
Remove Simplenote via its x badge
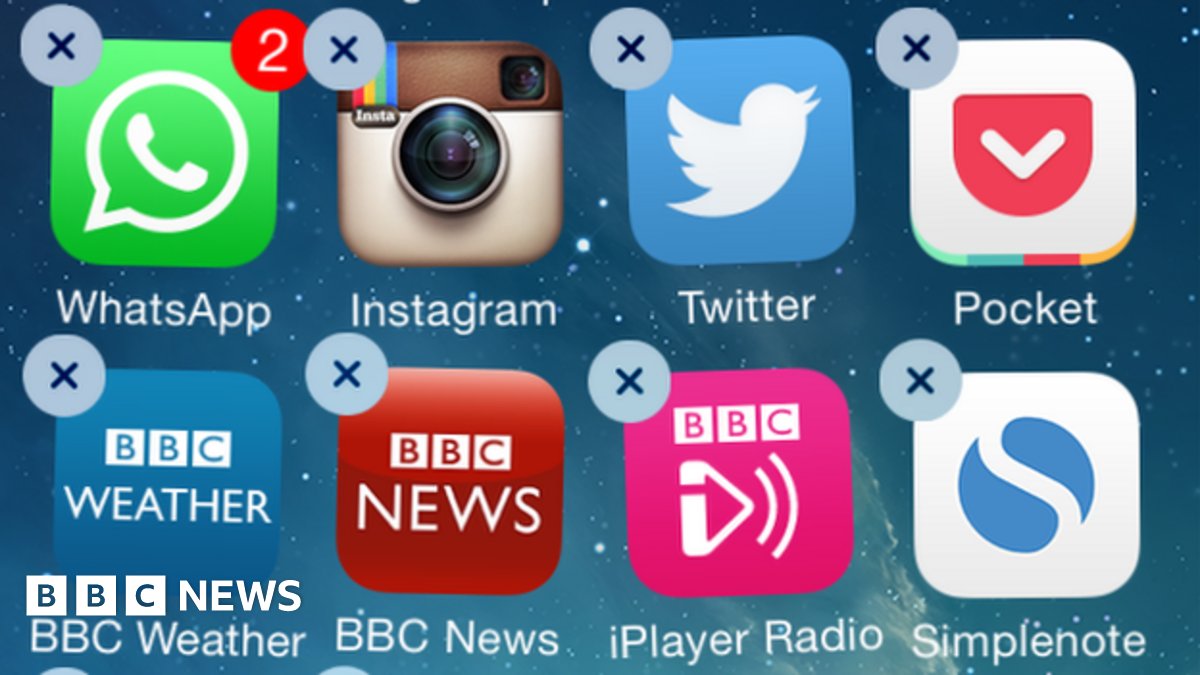920,379
